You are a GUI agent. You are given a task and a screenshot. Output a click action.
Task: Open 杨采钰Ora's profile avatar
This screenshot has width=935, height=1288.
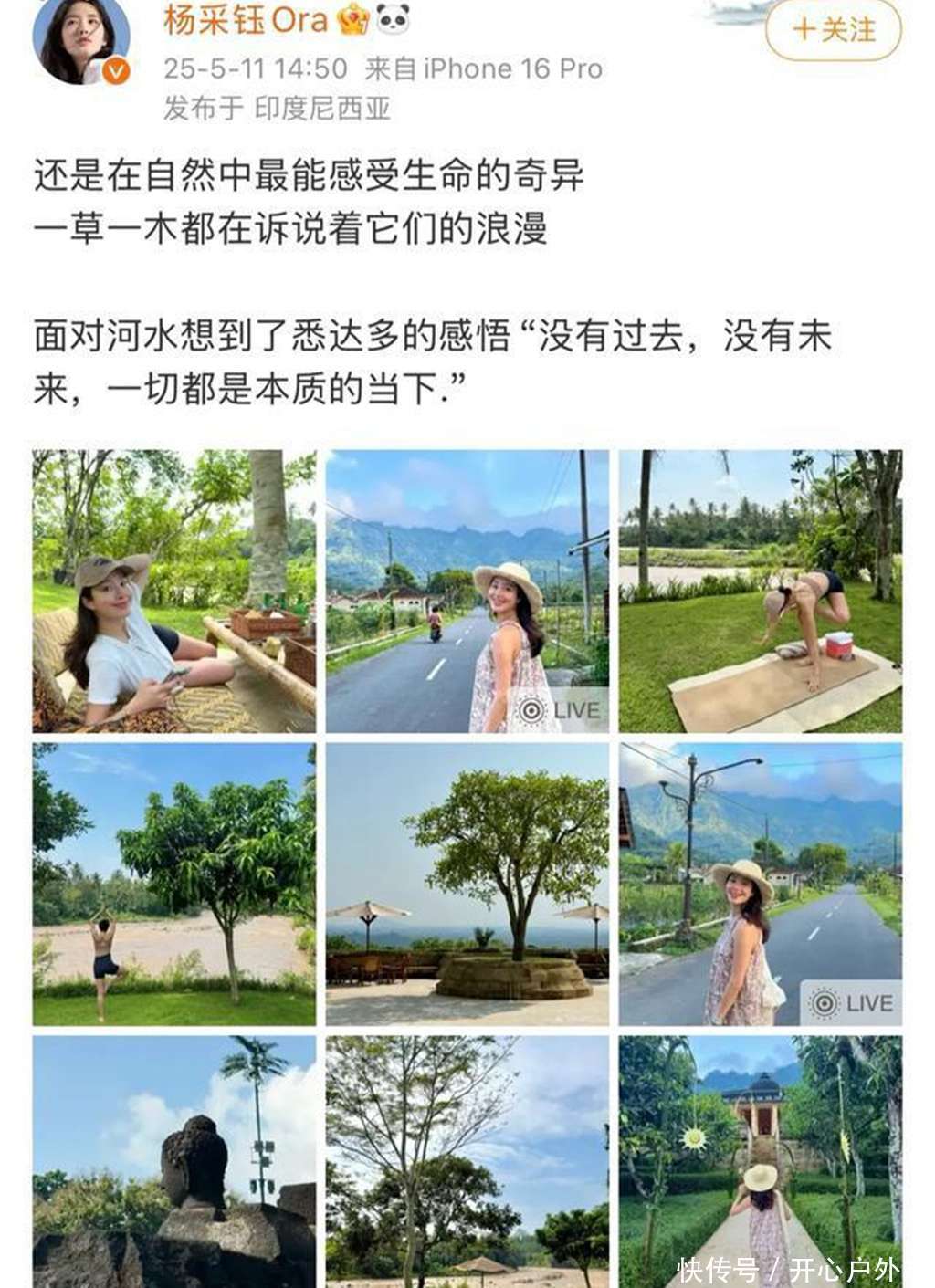[80, 41]
